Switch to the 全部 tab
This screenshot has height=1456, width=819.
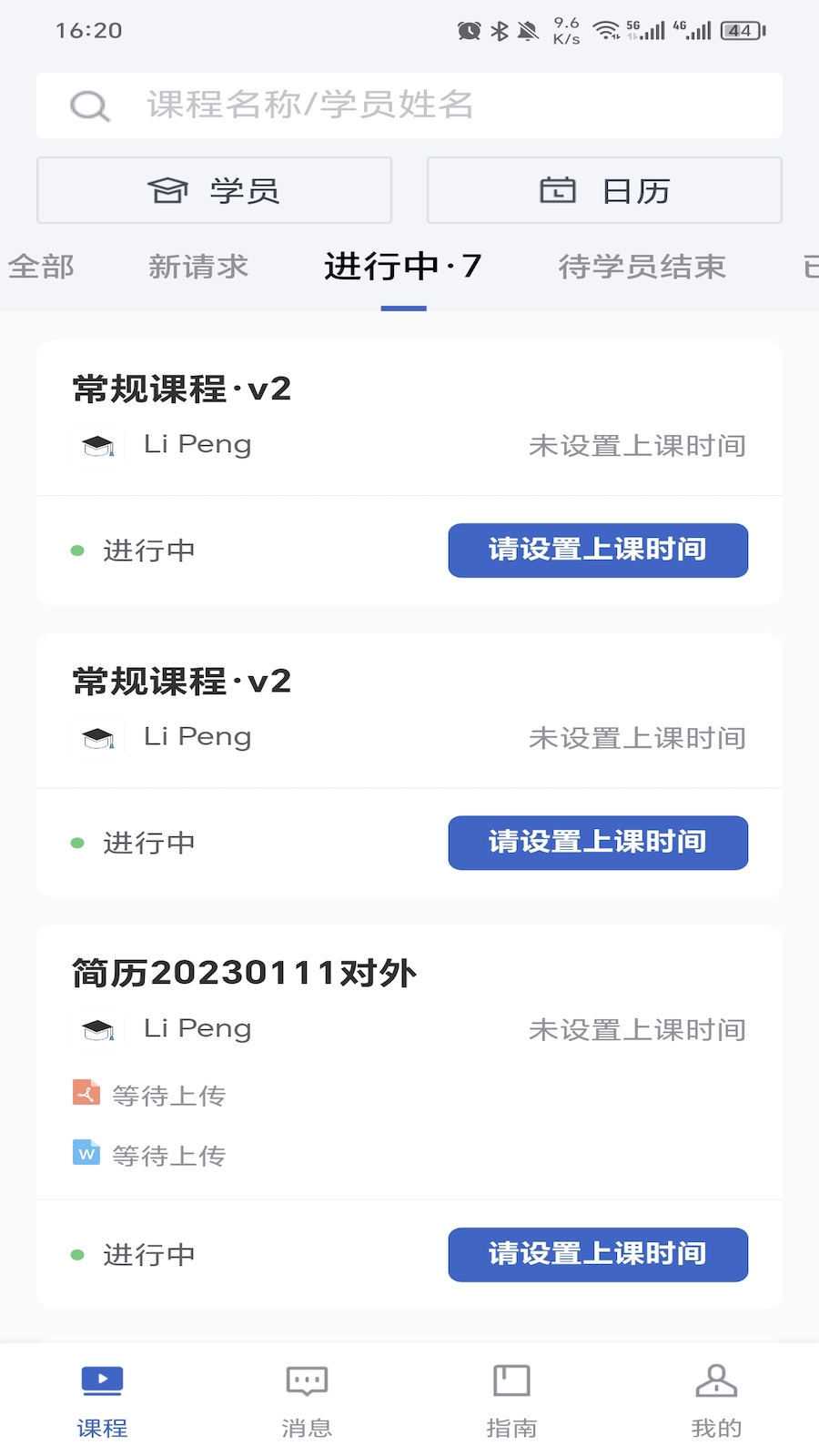tap(41, 267)
